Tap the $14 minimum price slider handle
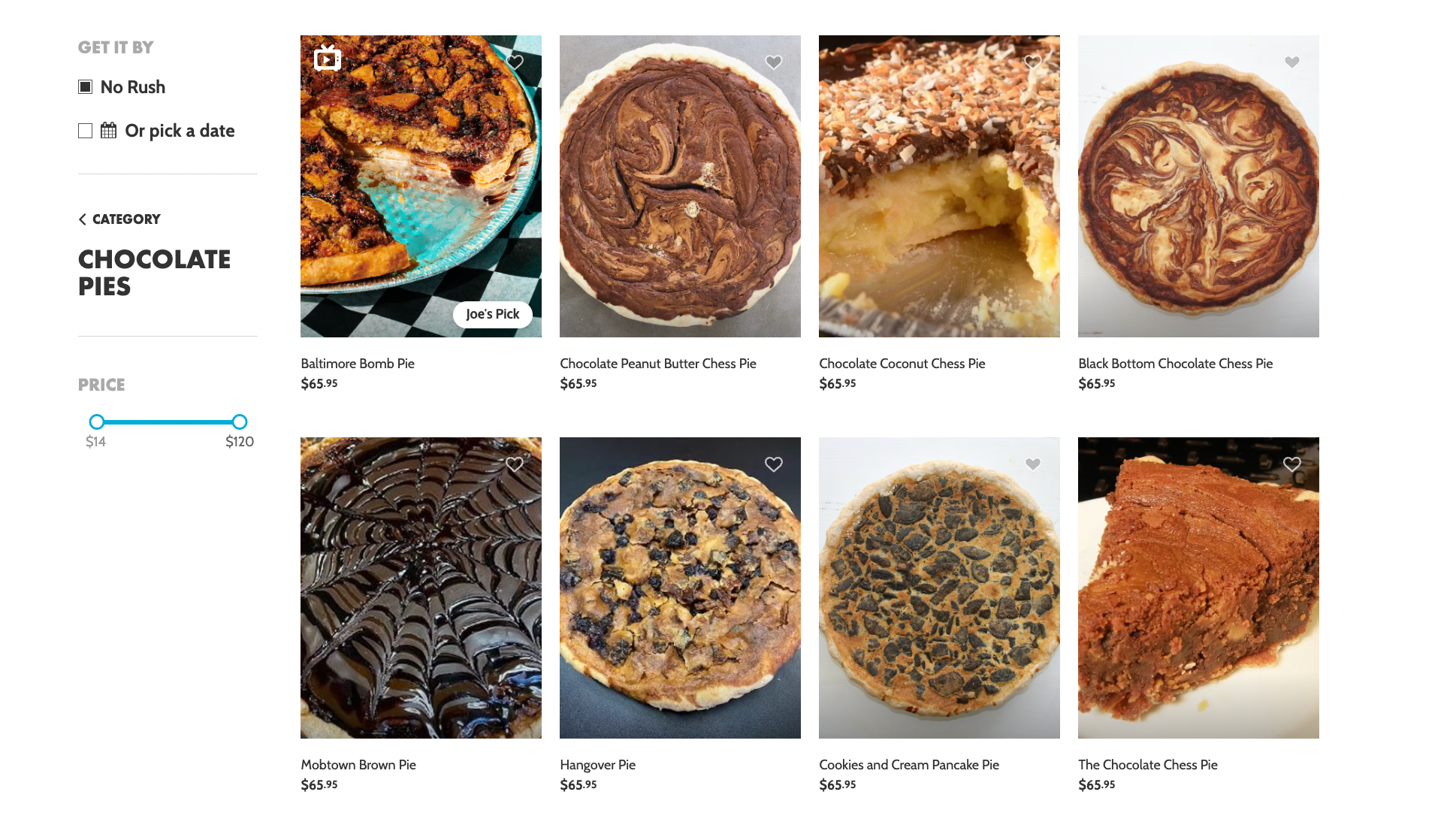The height and width of the screenshot is (819, 1456). (97, 422)
